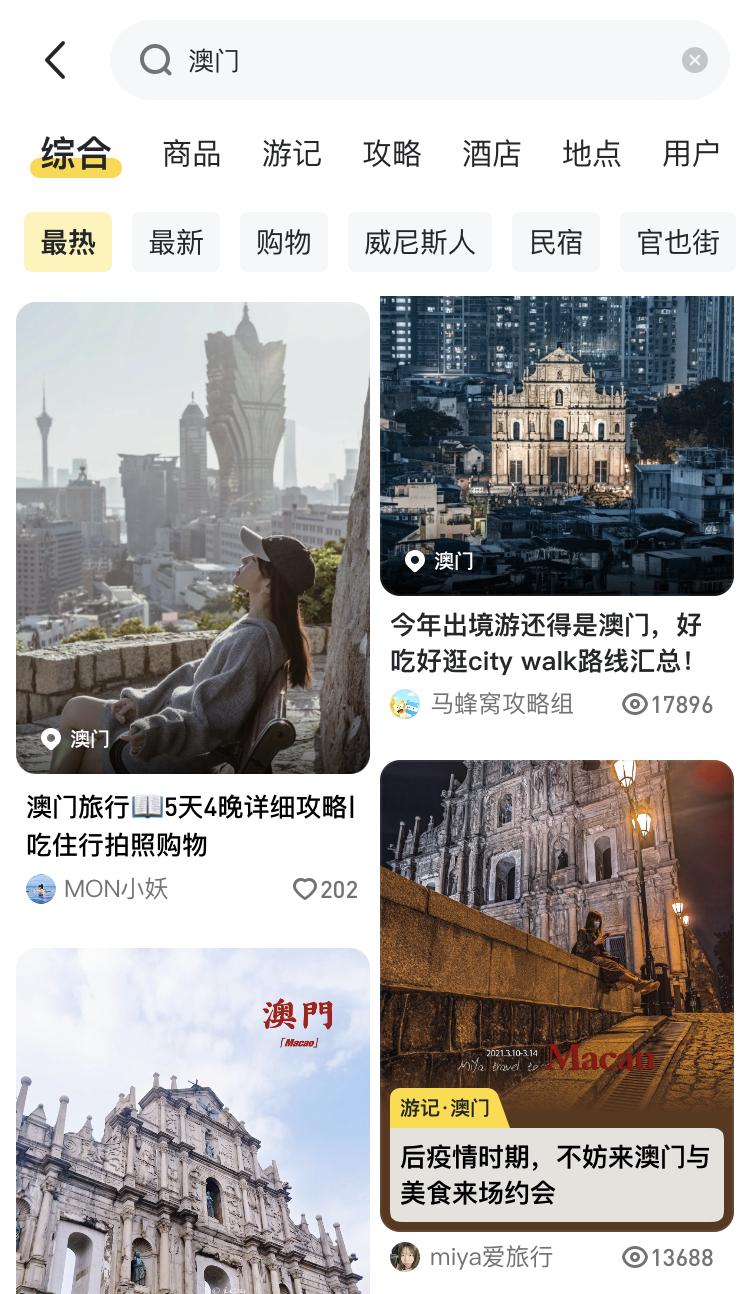Filter results by 官也街

coord(678,242)
